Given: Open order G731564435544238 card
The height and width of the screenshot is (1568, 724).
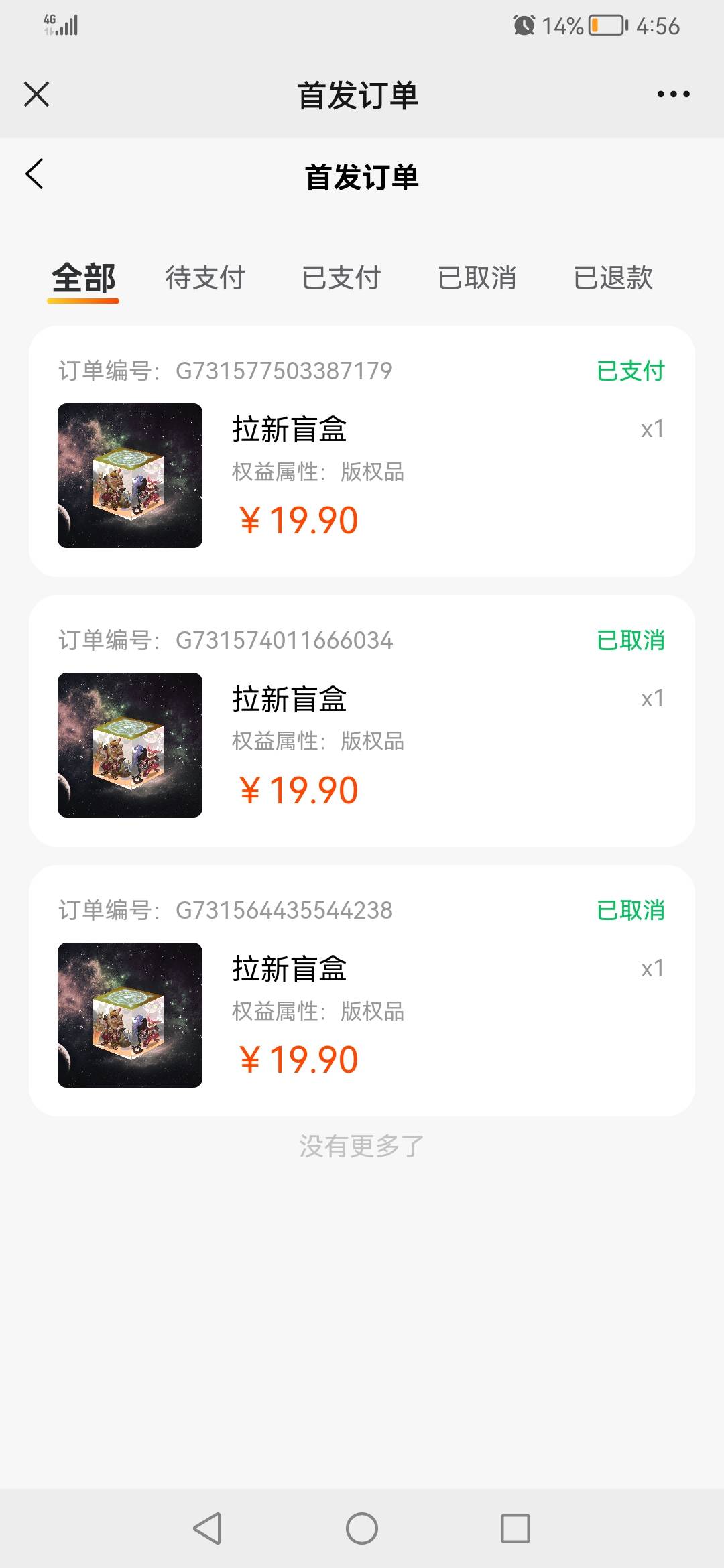Looking at the screenshot, I should (362, 990).
